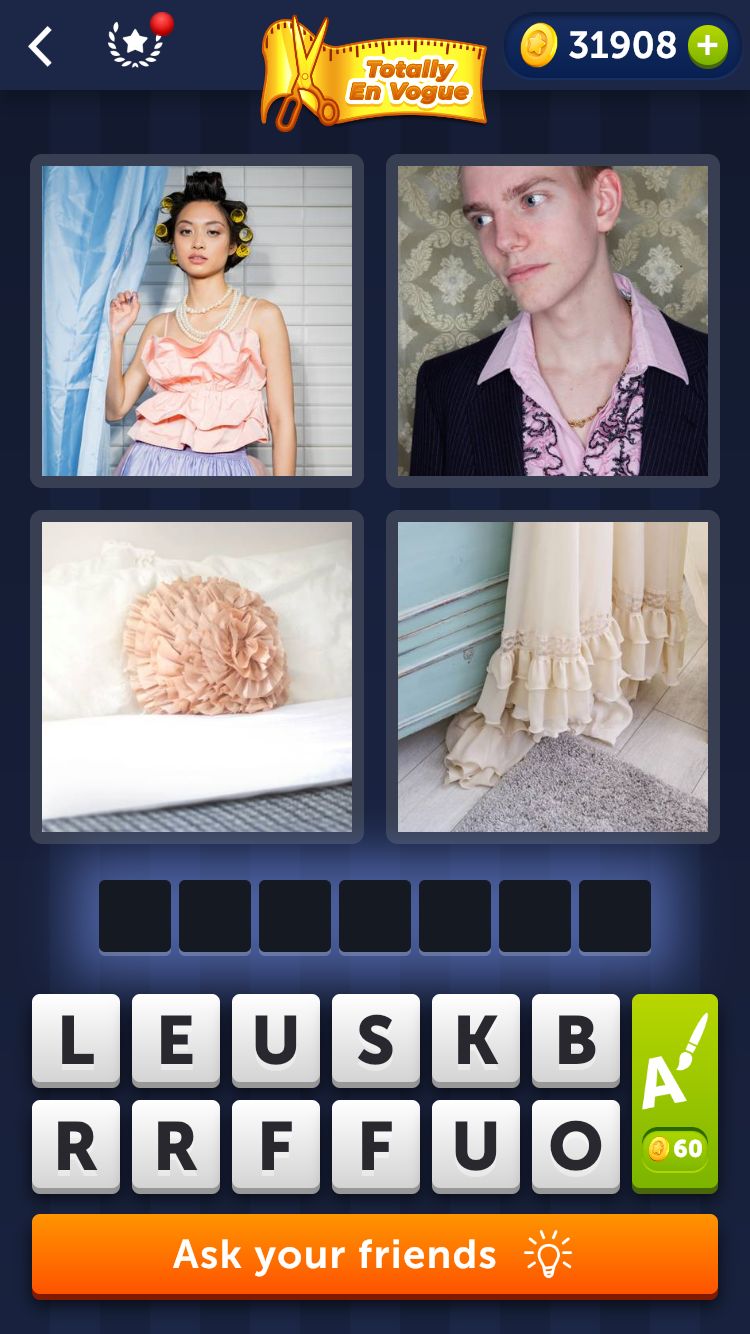The width and height of the screenshot is (750, 1334).
Task: Select letter tile L
Action: tap(76, 1040)
